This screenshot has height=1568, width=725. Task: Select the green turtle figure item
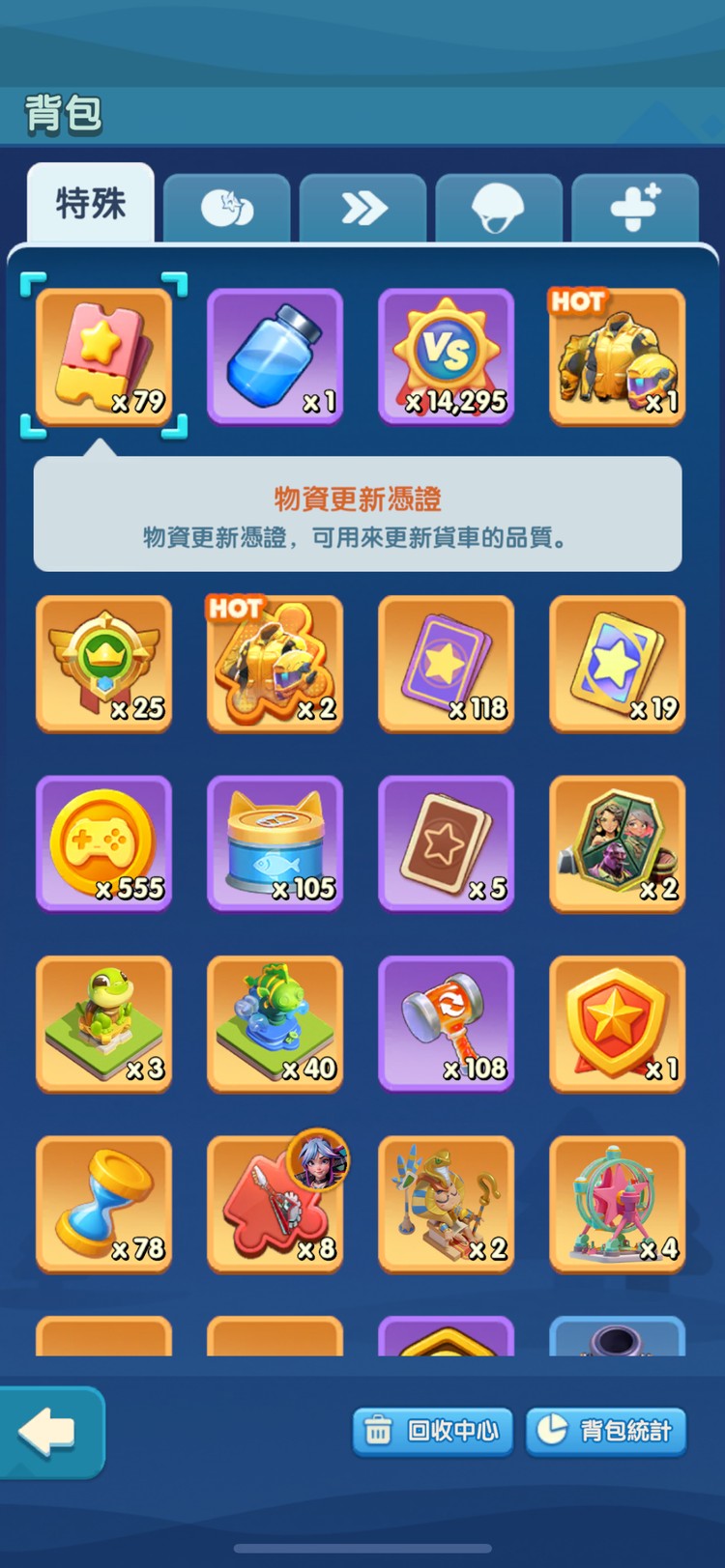coord(103,1023)
